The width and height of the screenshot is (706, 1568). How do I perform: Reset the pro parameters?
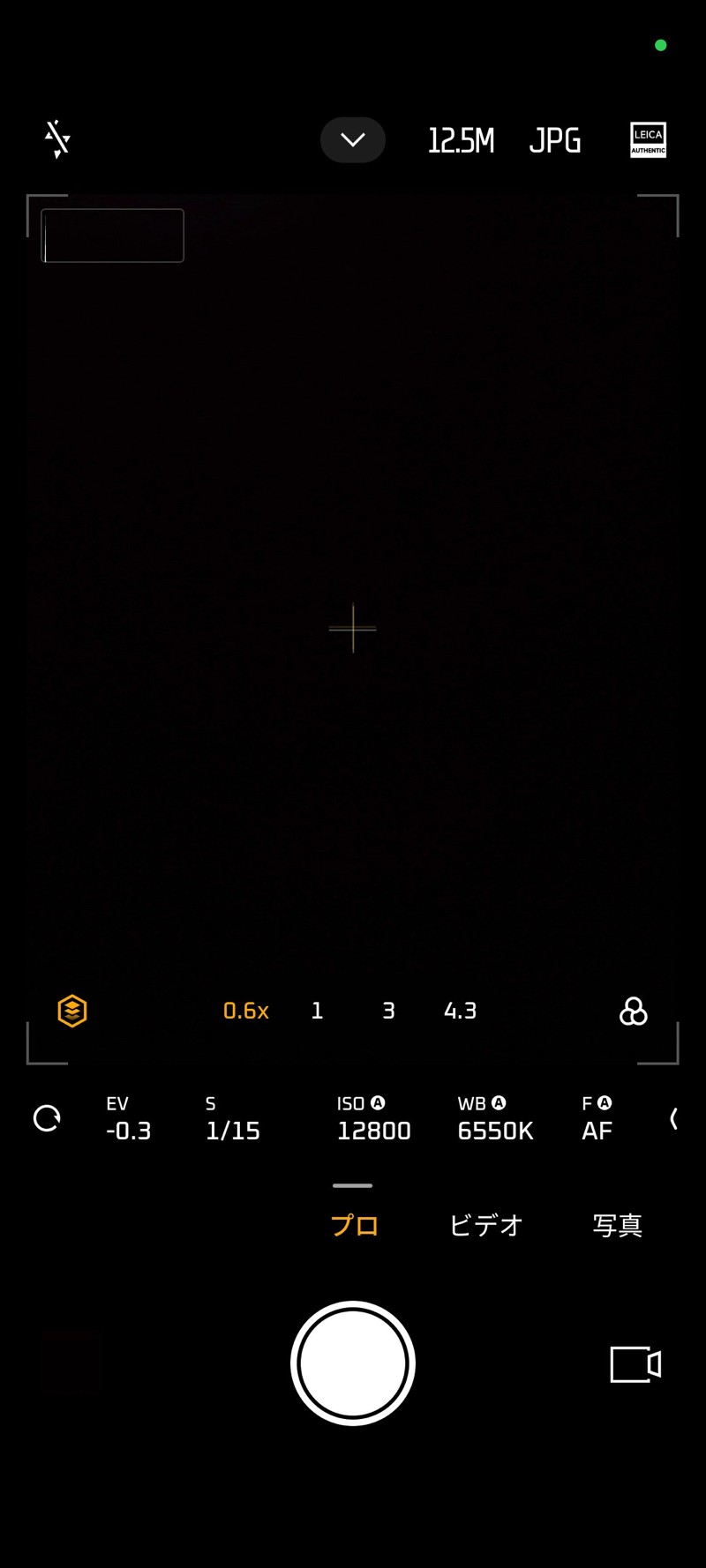click(x=47, y=1118)
